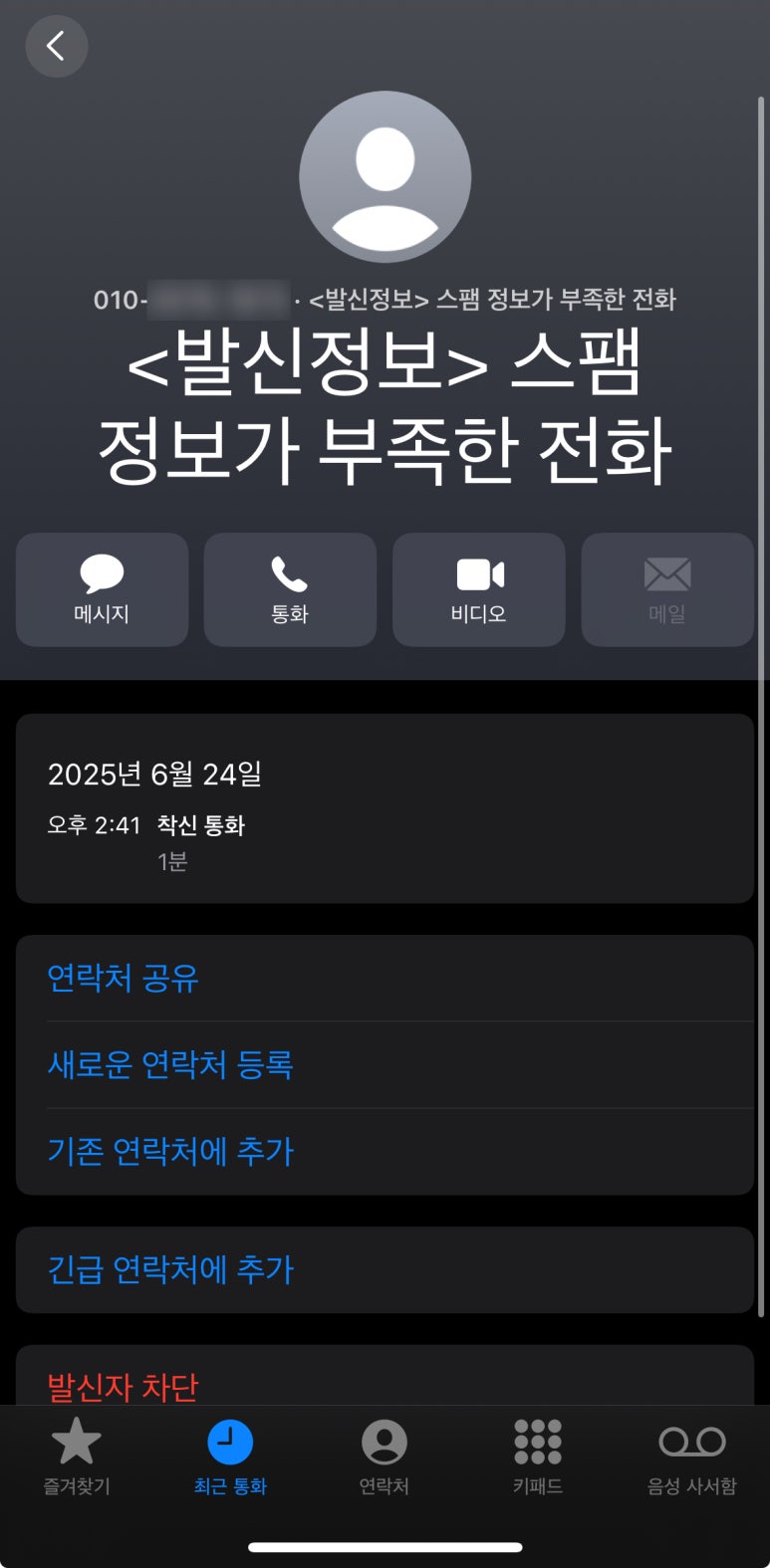Open the 최근 통화 tab
Viewport: 770px width, 1568px height.
pos(230,1457)
